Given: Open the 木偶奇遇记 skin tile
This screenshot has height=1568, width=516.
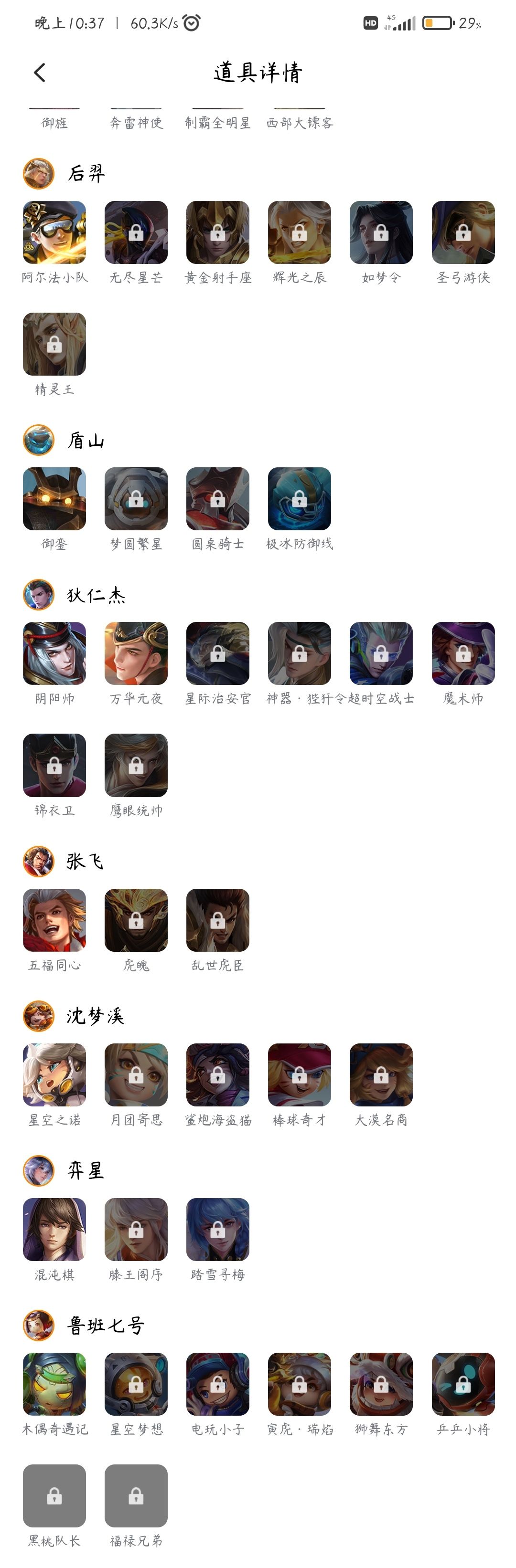Looking at the screenshot, I should coord(54,1384).
